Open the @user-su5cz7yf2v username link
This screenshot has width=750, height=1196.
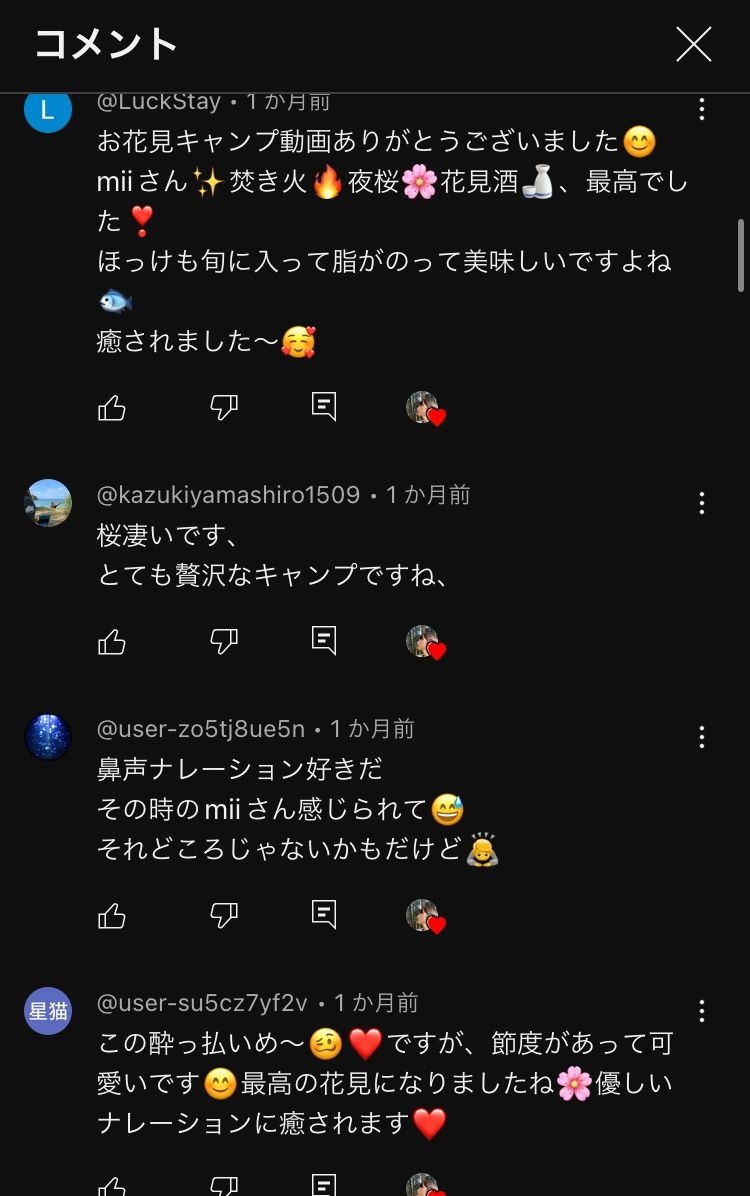coord(202,1003)
